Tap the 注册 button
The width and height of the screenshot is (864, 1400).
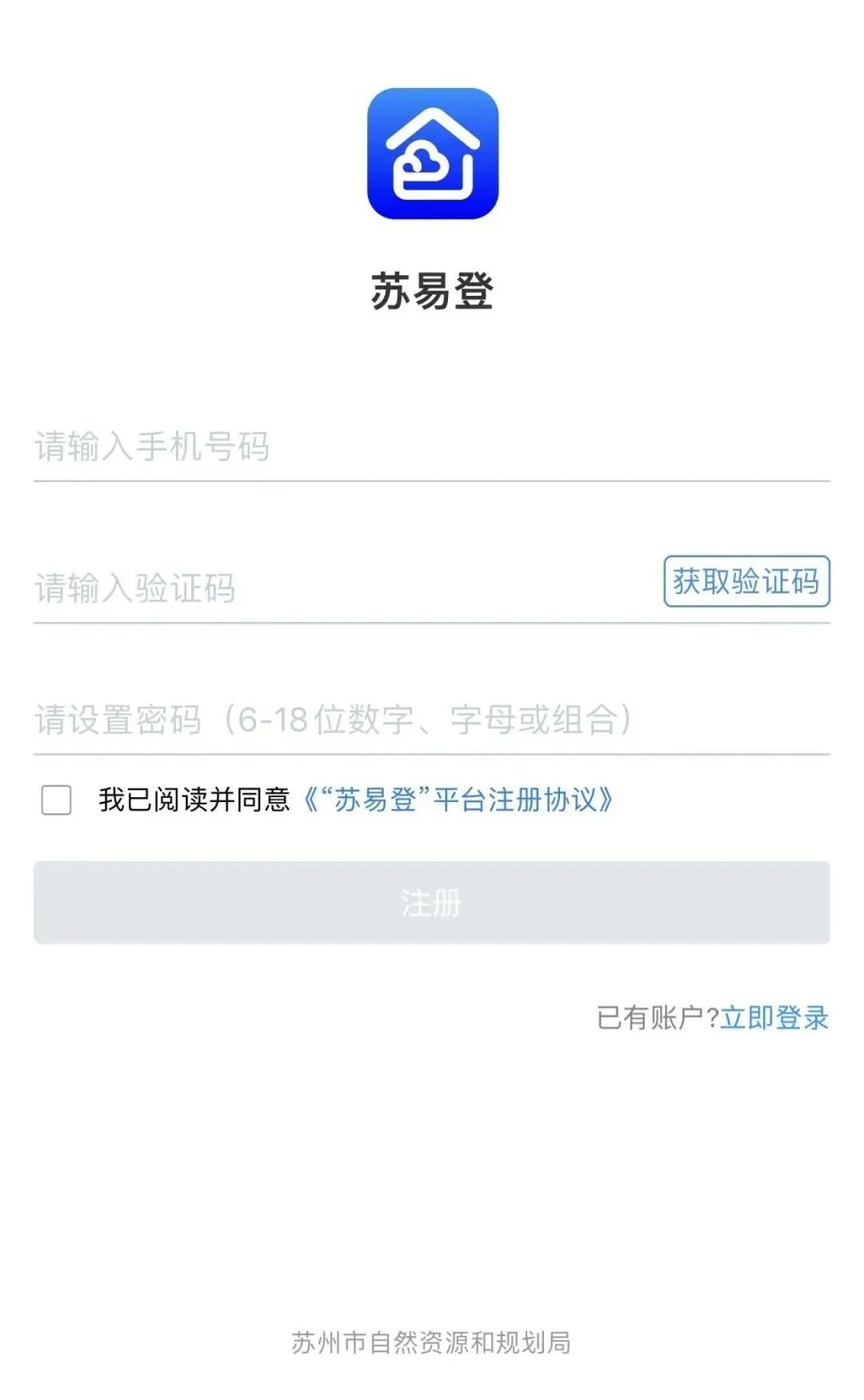tap(432, 903)
